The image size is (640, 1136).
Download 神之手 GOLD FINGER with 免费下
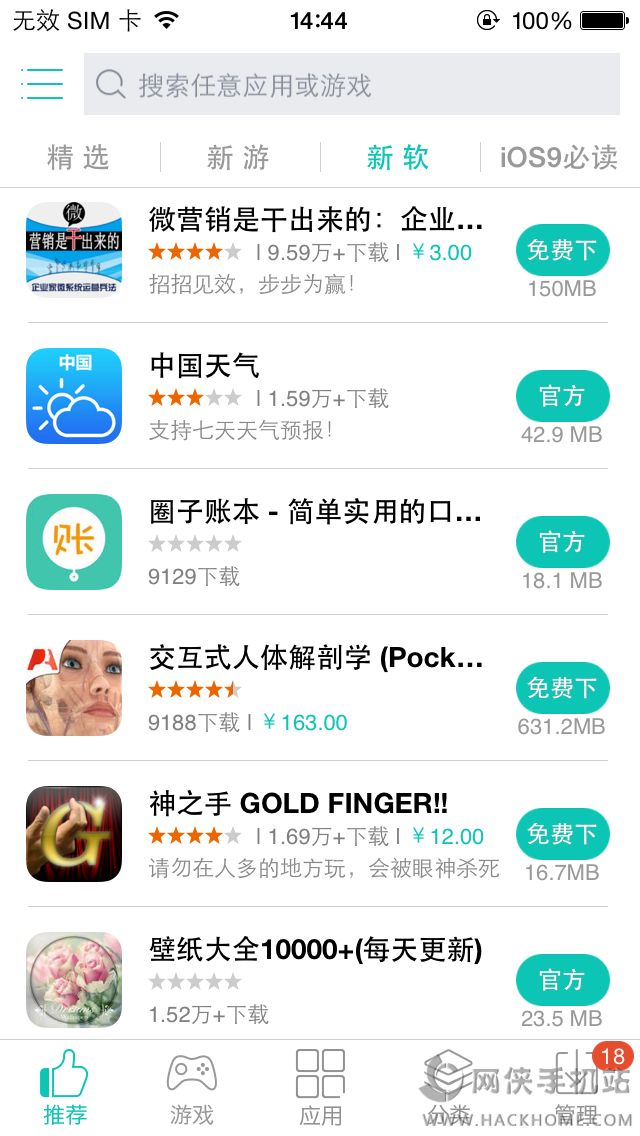(562, 834)
